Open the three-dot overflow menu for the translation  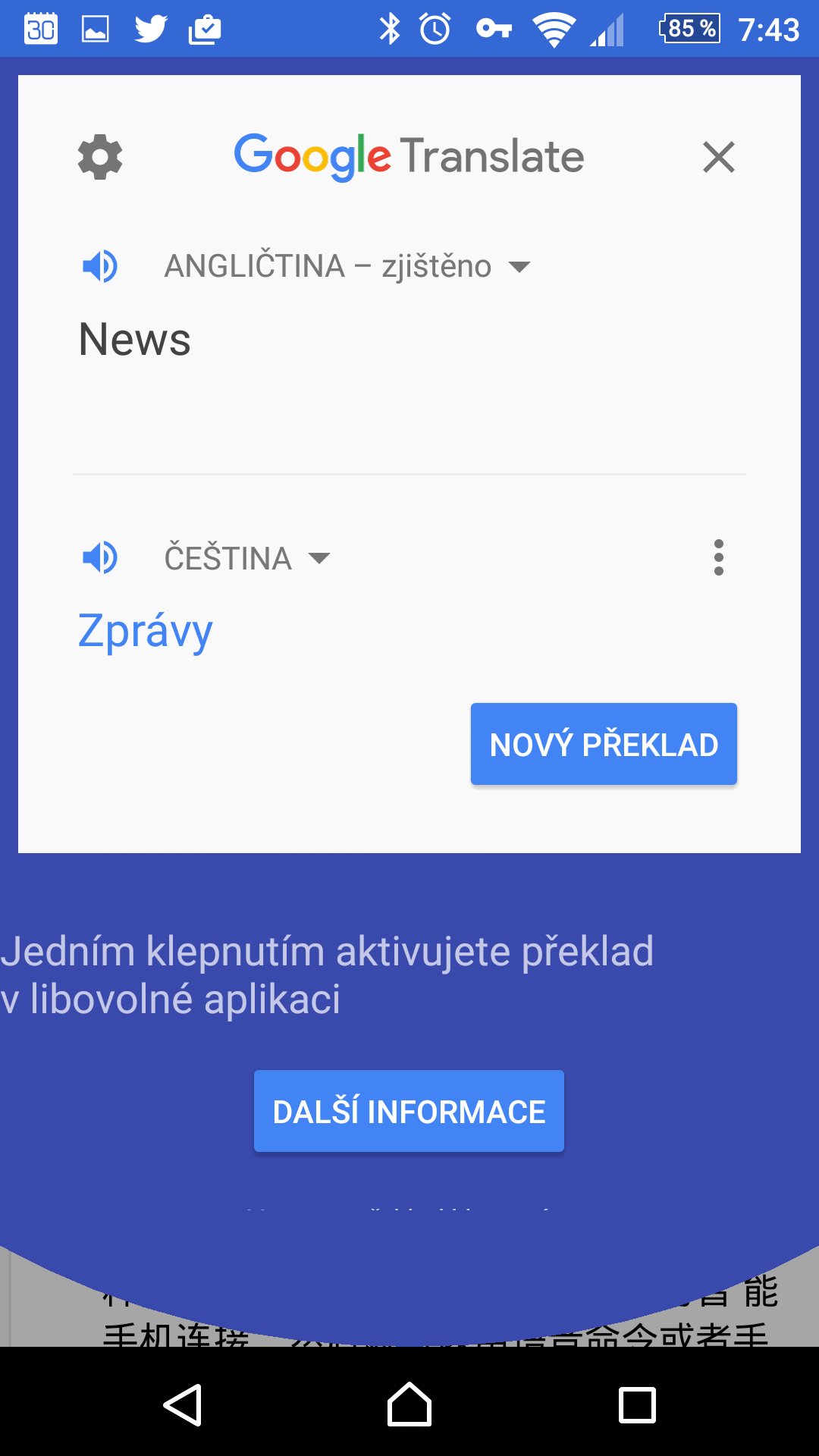718,558
